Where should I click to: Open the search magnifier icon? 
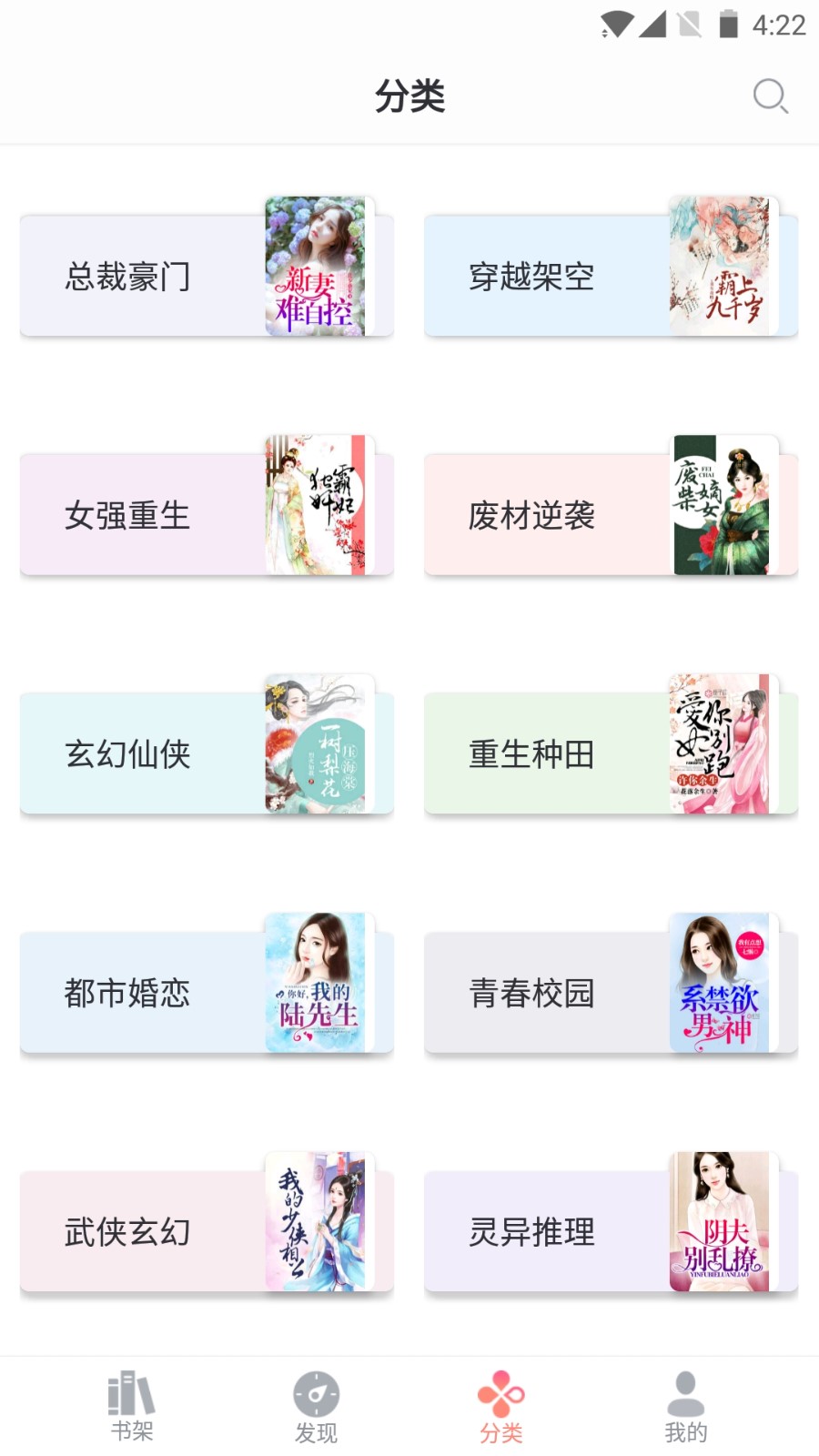click(x=770, y=96)
